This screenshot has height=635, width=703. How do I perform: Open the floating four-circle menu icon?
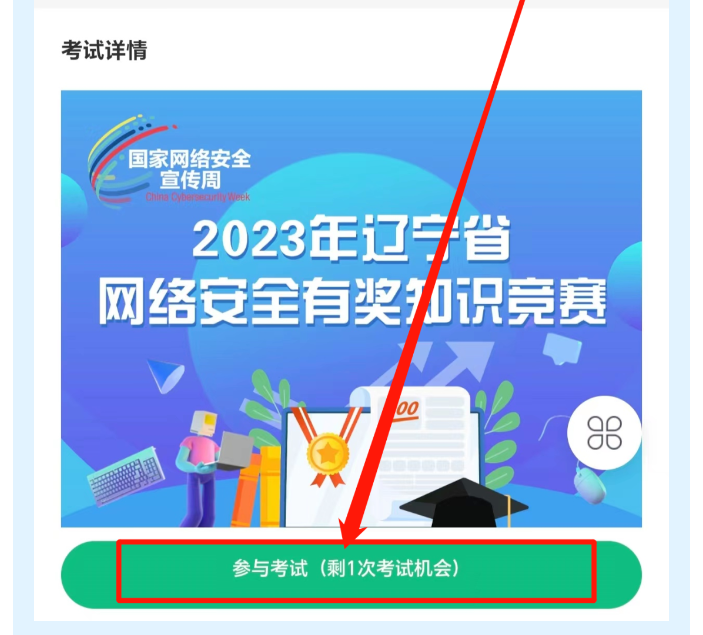tap(604, 433)
